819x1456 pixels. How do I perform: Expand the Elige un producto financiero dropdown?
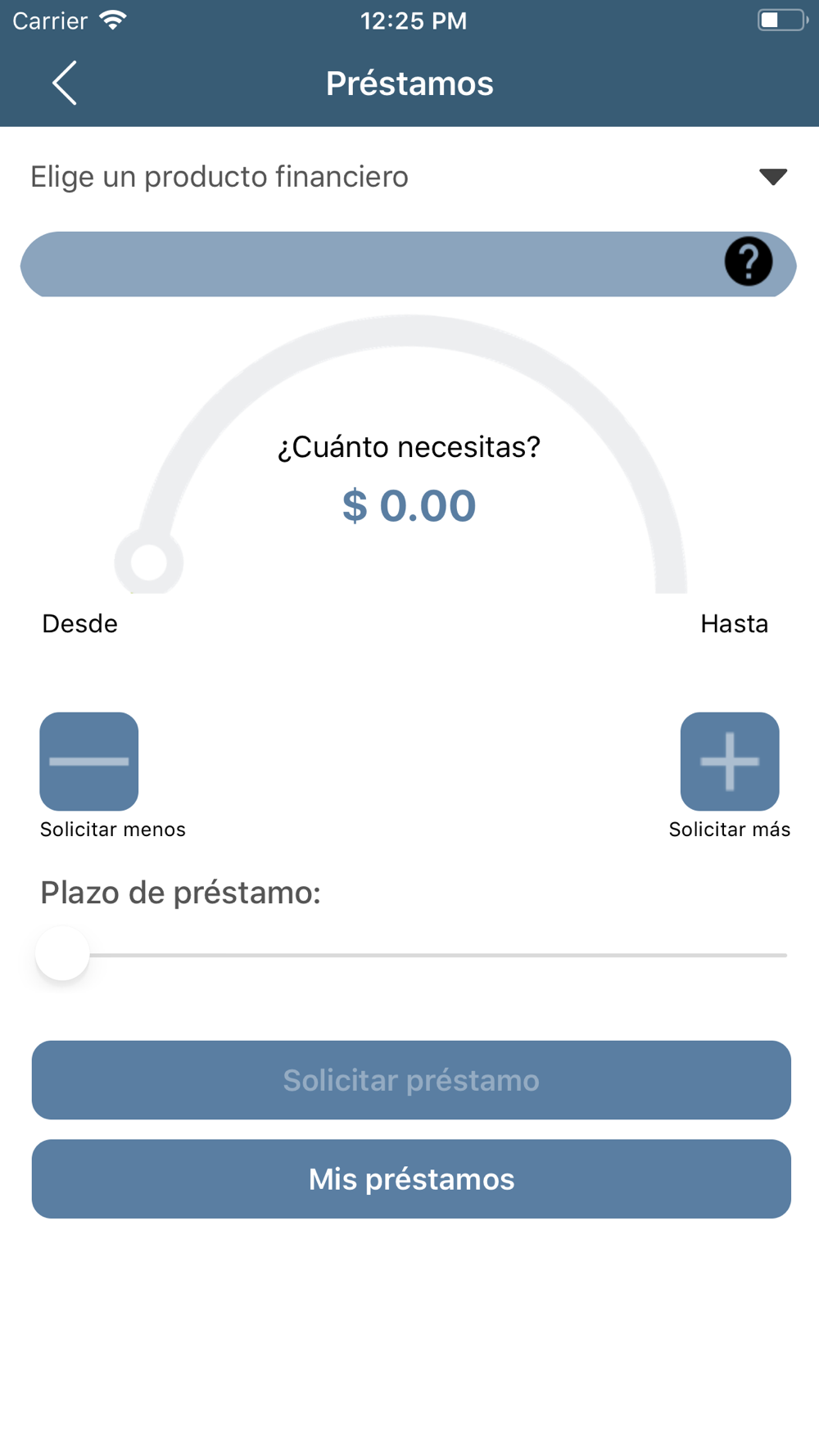(x=771, y=177)
